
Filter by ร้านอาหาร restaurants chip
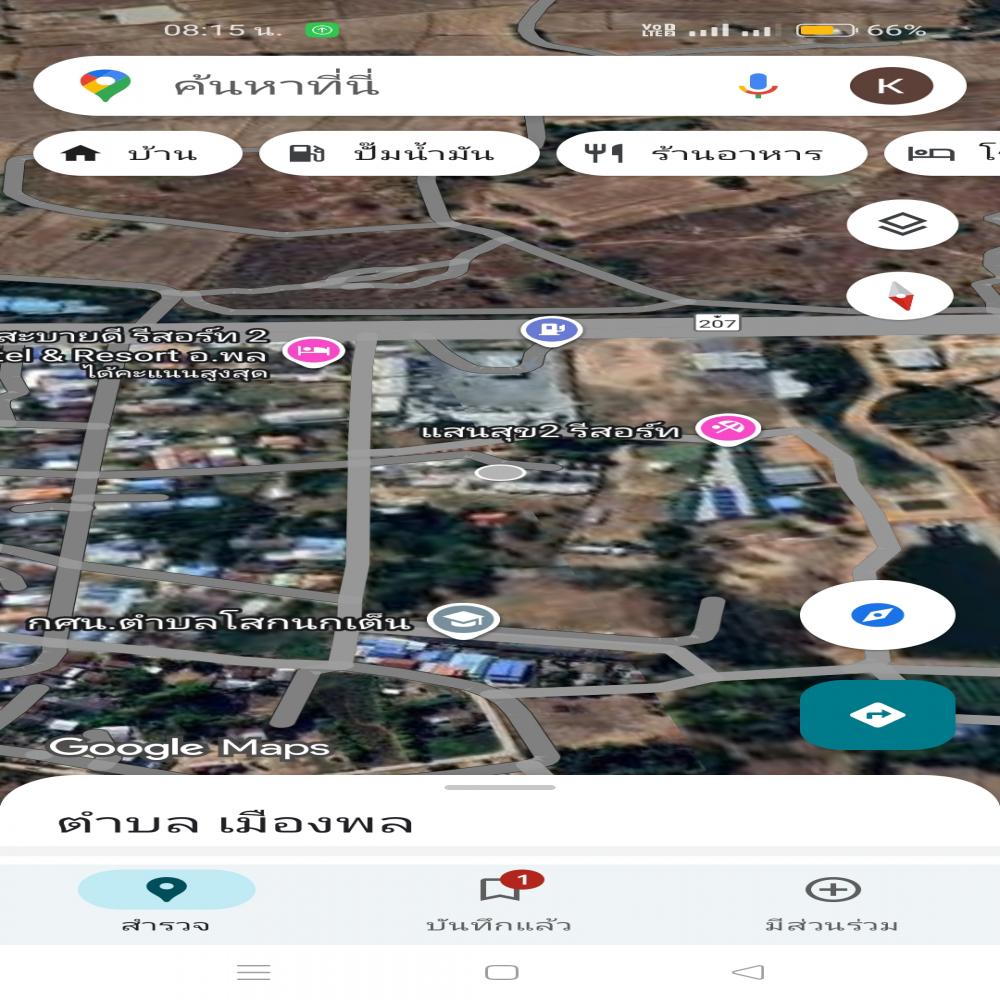coord(711,154)
